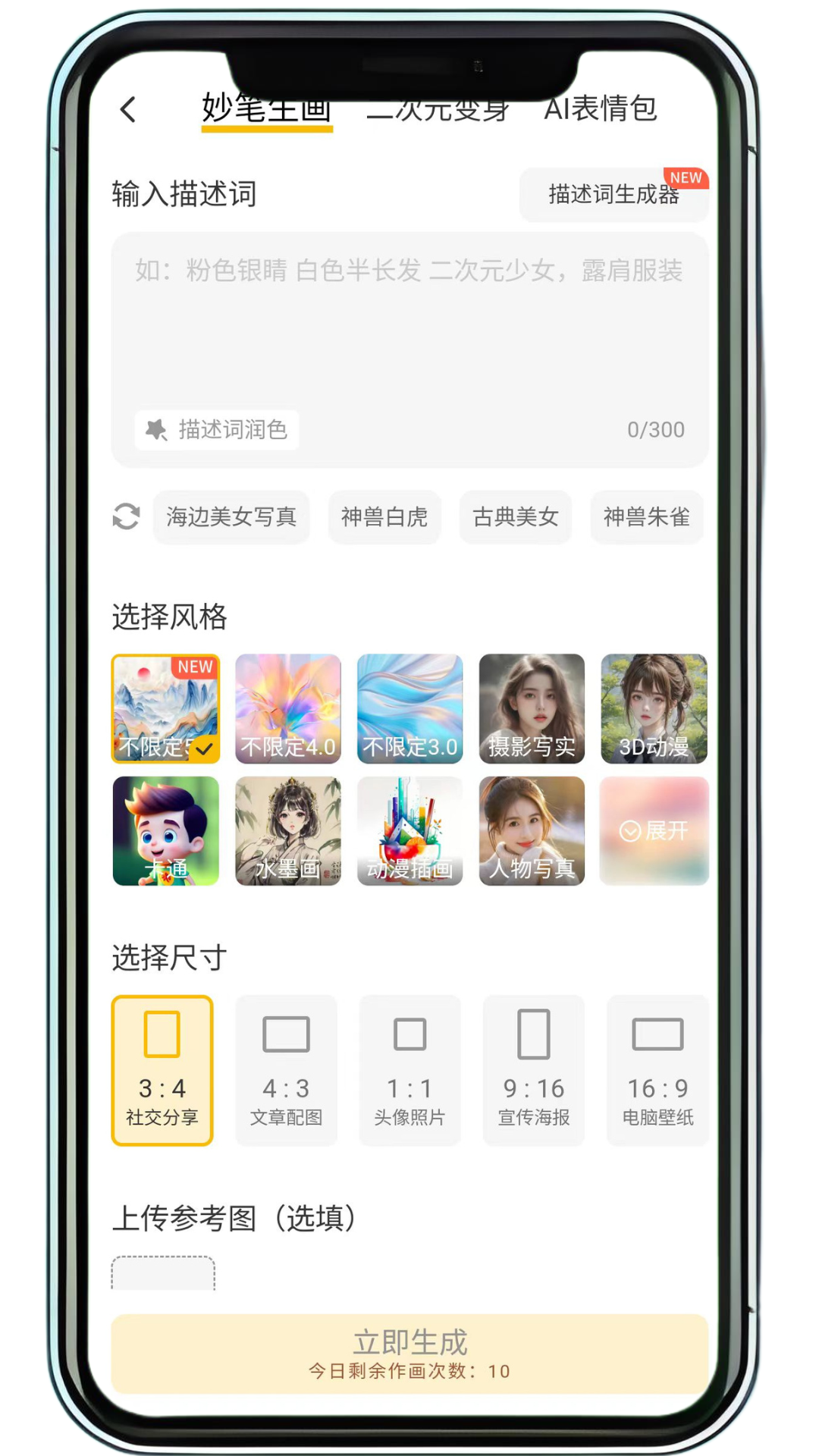Pick the 9:16 宣传海报 size
The width and height of the screenshot is (819, 1456).
click(x=534, y=1070)
